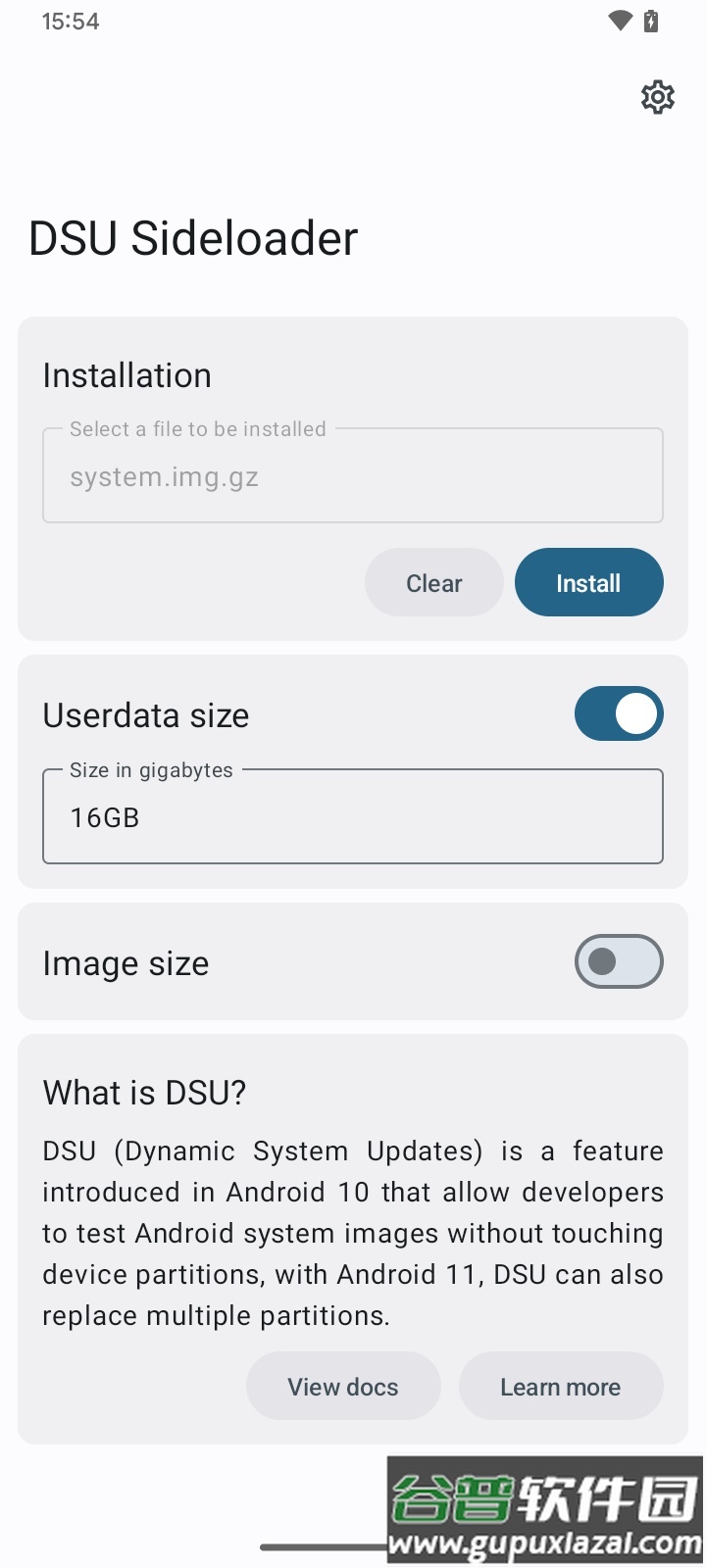The image size is (706, 1568).
Task: Tap the What is DSU heading
Action: (x=143, y=1092)
